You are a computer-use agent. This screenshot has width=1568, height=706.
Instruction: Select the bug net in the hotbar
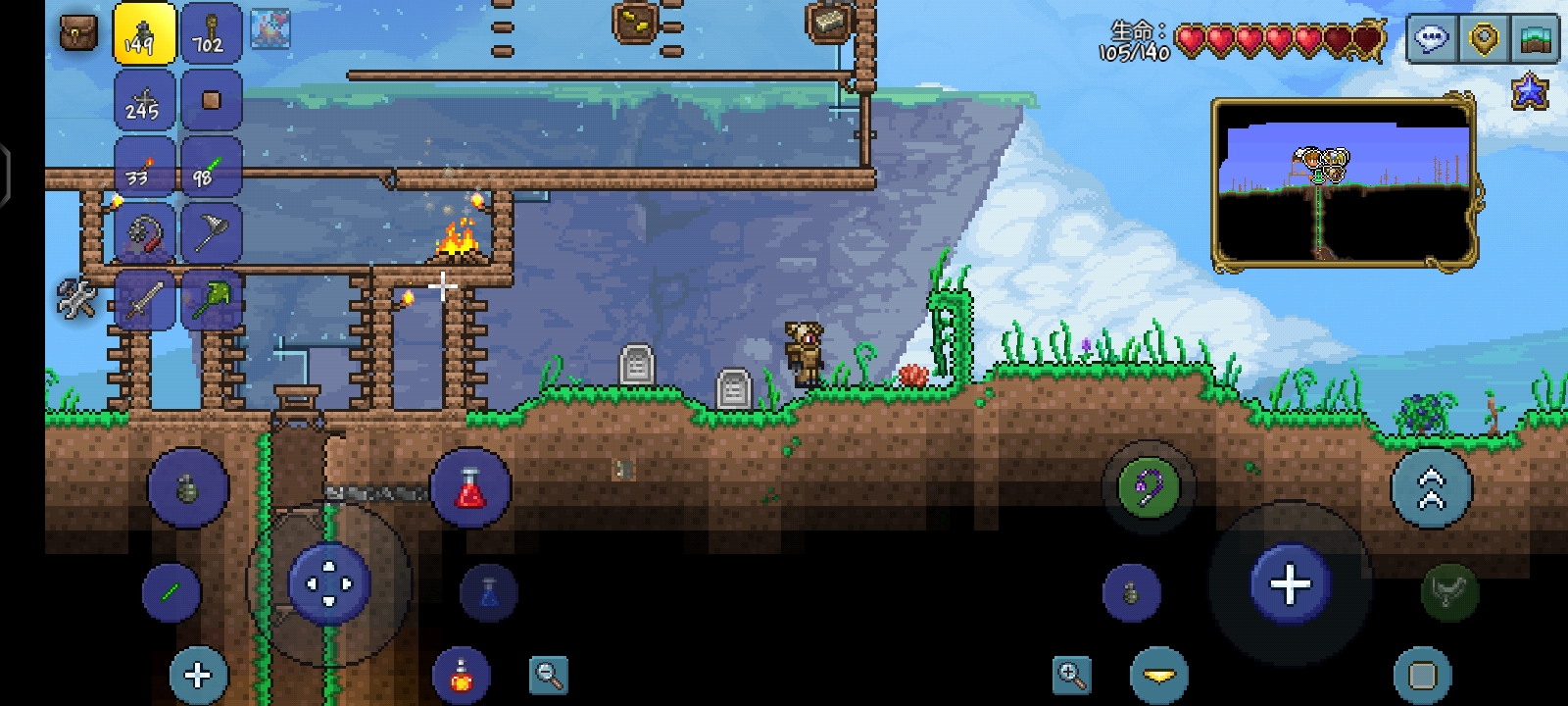click(211, 233)
